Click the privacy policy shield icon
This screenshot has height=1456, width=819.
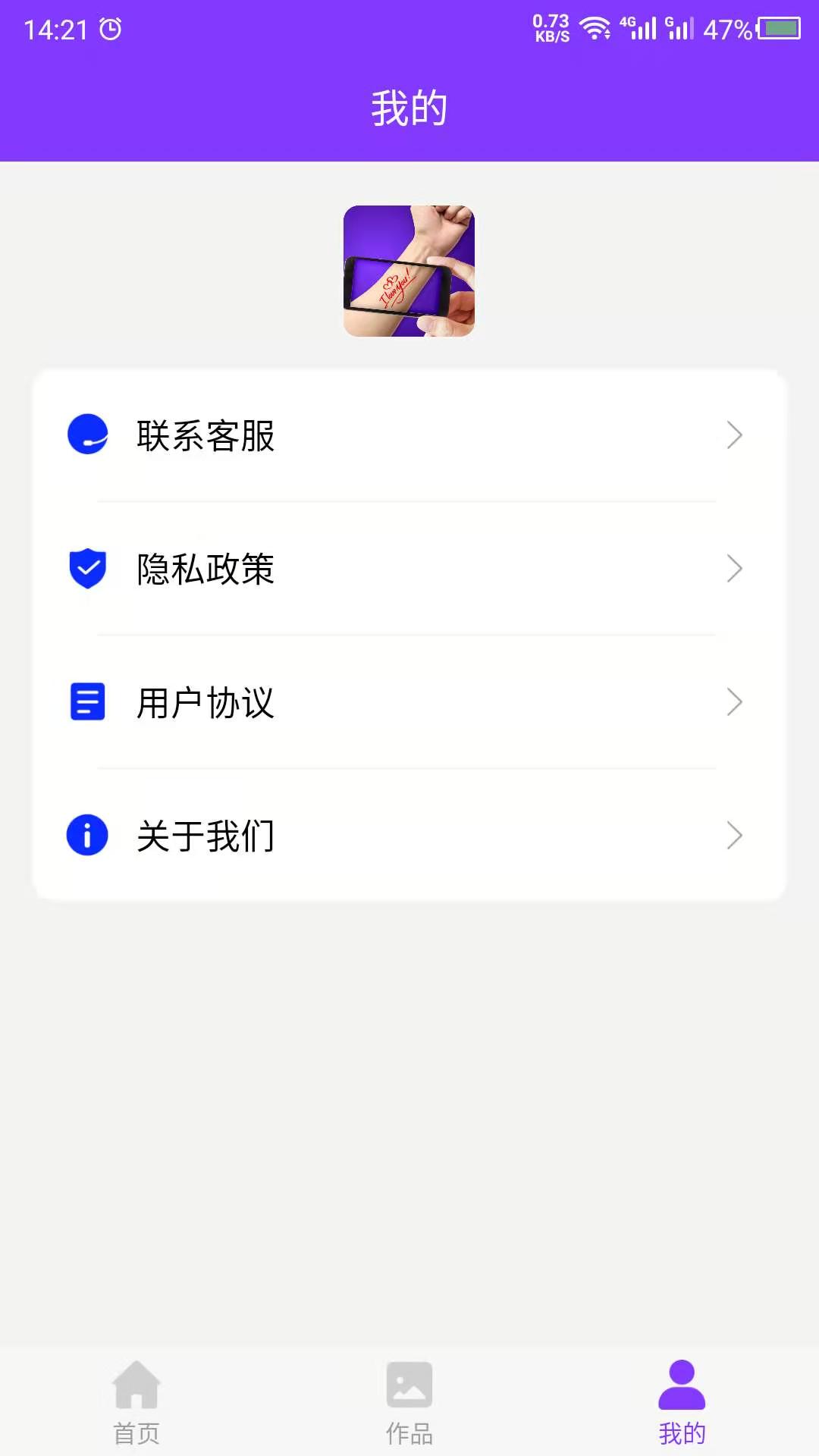(87, 569)
